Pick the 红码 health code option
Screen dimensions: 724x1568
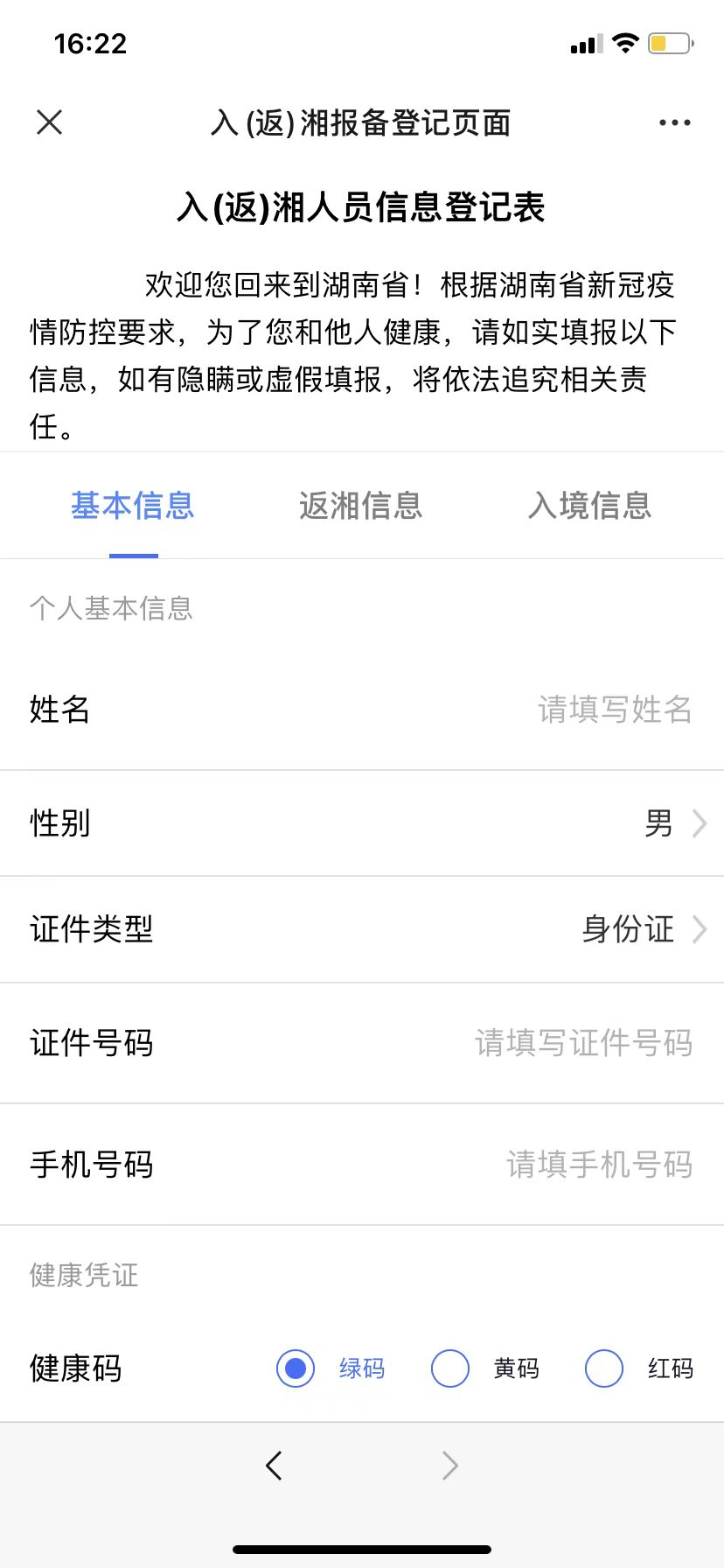coord(604,1368)
